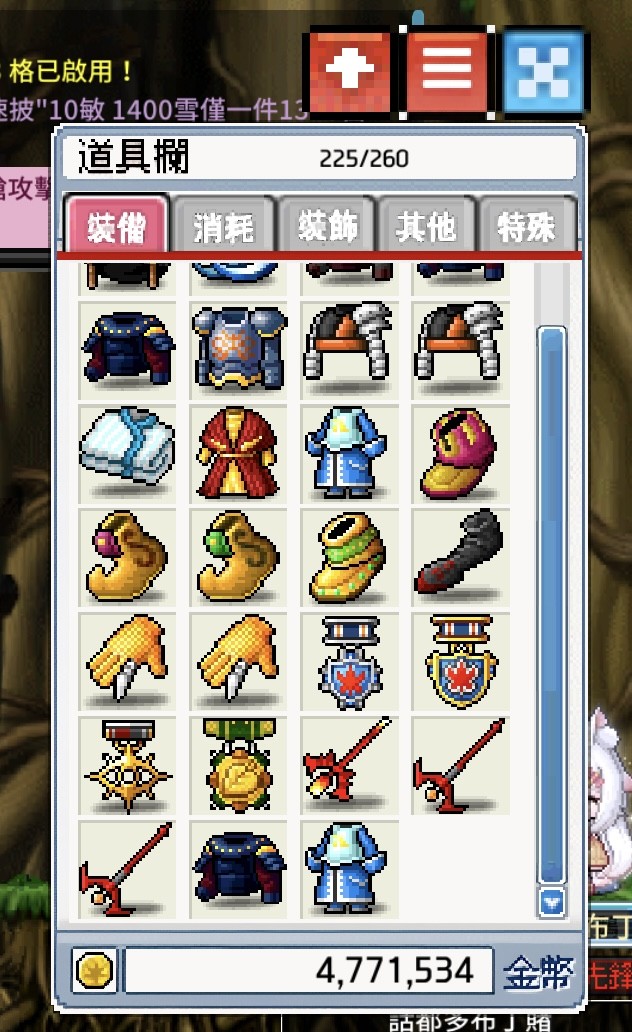This screenshot has height=1032, width=632.
Task: Switch to the 消耗 tab
Action: point(223,226)
